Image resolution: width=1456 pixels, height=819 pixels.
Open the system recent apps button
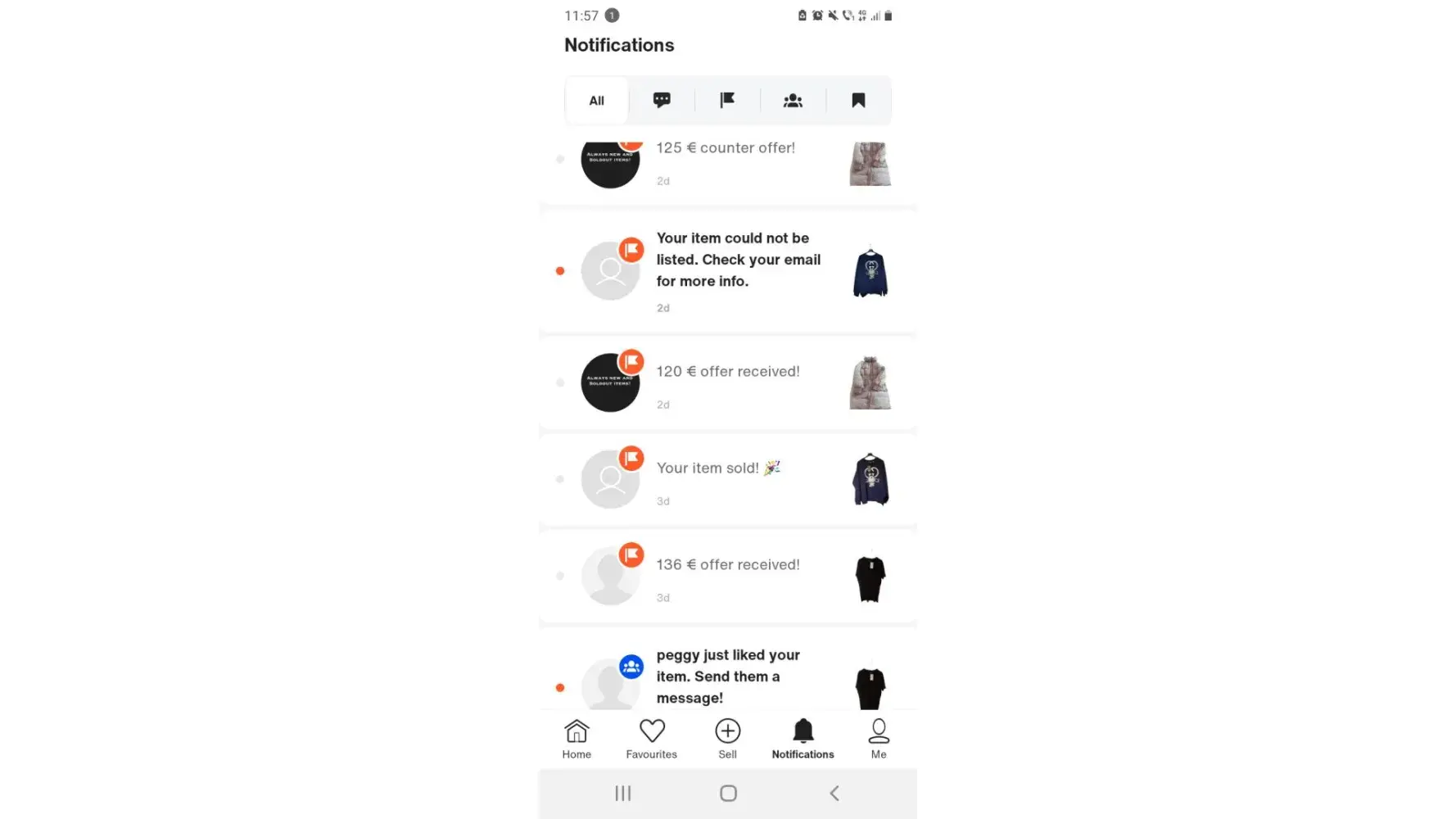point(623,793)
